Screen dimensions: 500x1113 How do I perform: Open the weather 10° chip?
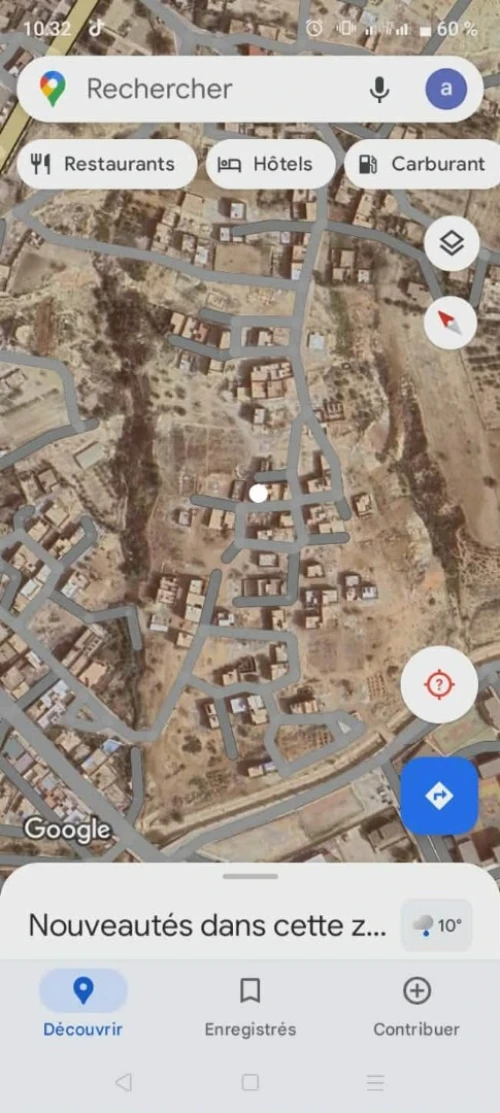[437, 926]
